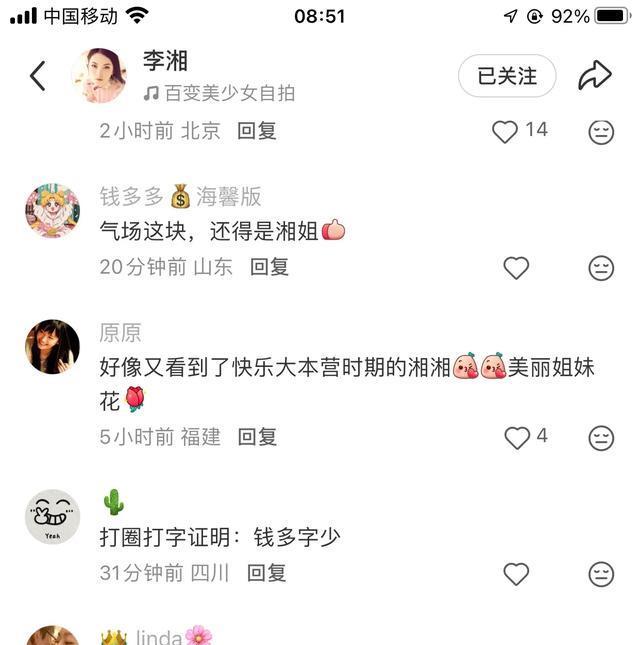Dislike the Beijing comment from 2小时前

pos(601,132)
